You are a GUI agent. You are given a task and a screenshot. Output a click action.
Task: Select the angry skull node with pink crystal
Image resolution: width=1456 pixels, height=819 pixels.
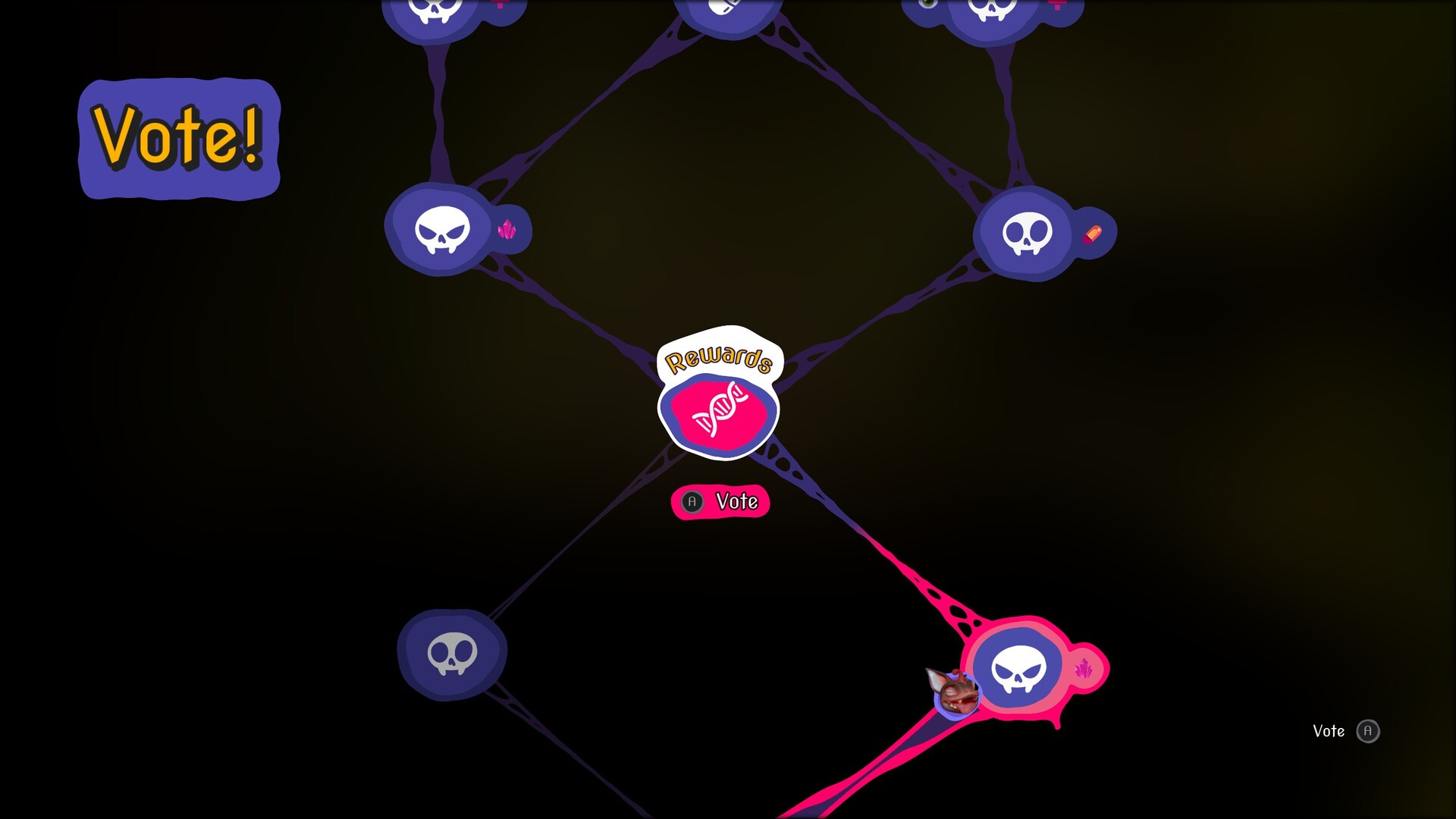tap(442, 230)
